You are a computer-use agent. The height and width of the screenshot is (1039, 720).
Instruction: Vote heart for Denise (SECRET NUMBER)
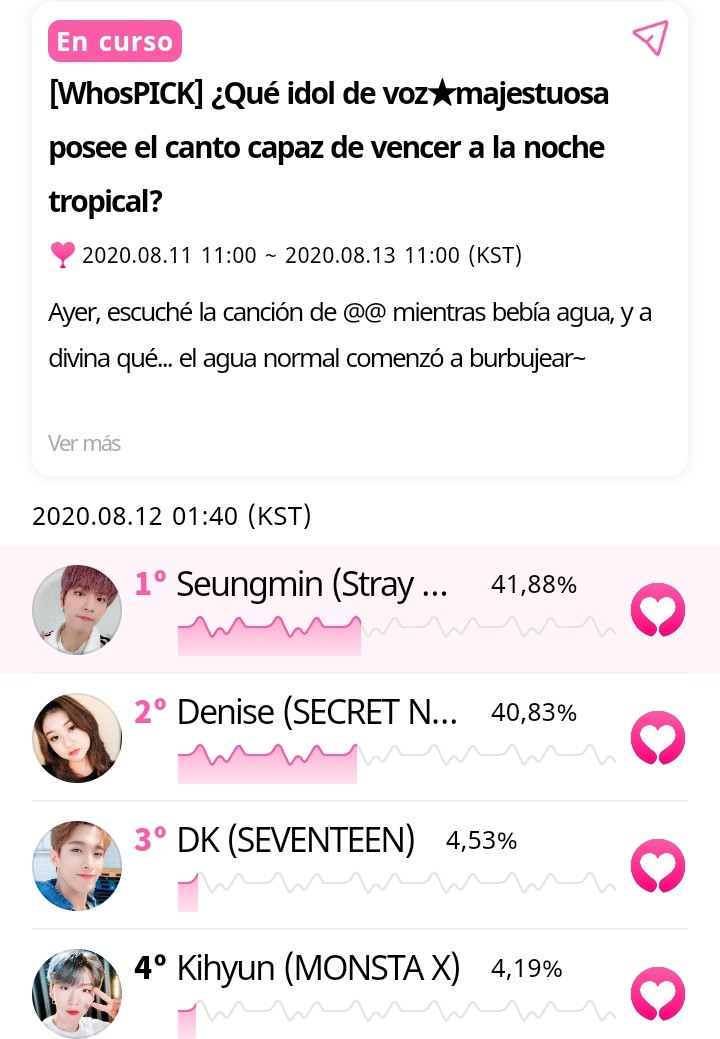(658, 739)
